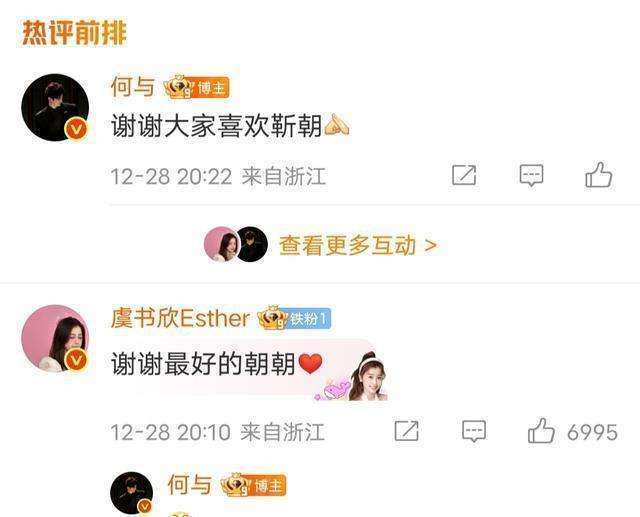
Task: Like 何与's comment from 20:22
Action: pyautogui.click(x=598, y=175)
